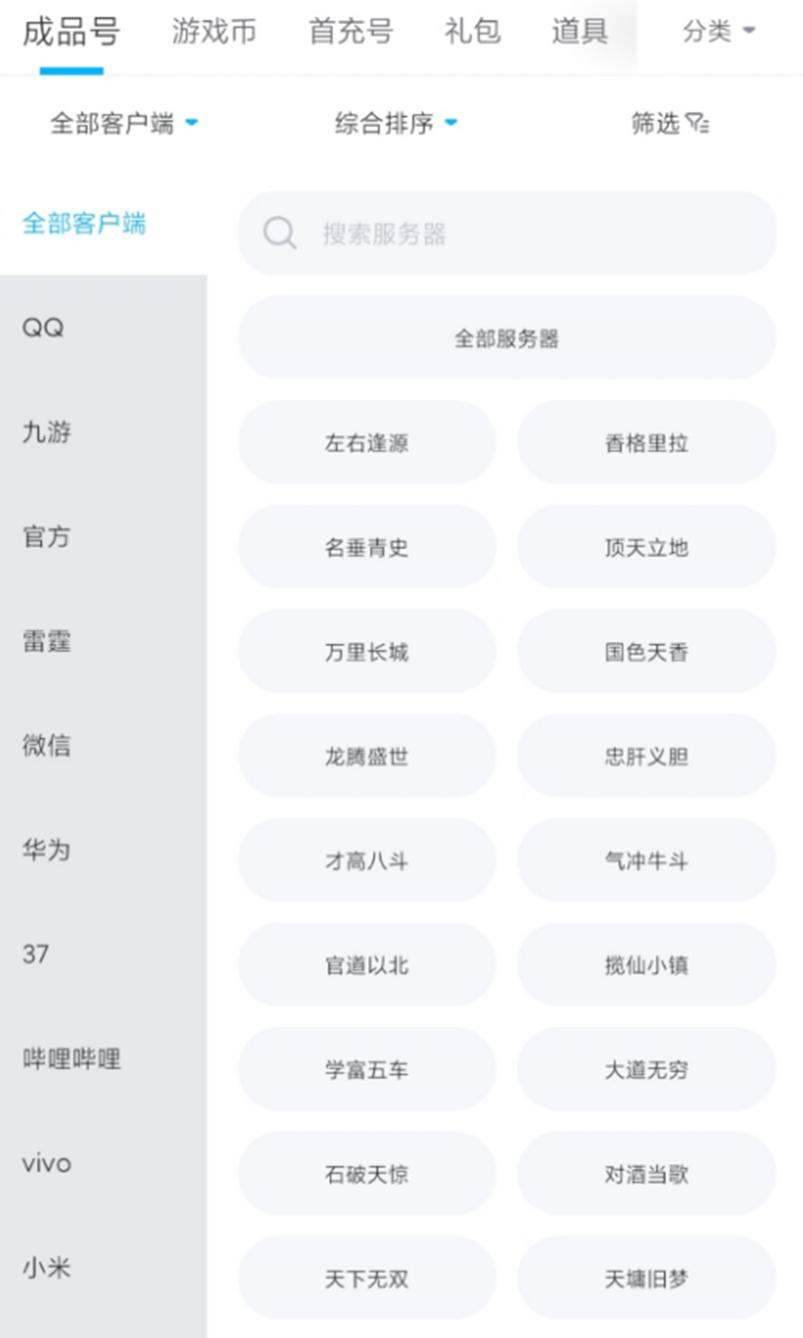The image size is (803, 1338).
Task: Select the 万里长城 server
Action: (366, 652)
